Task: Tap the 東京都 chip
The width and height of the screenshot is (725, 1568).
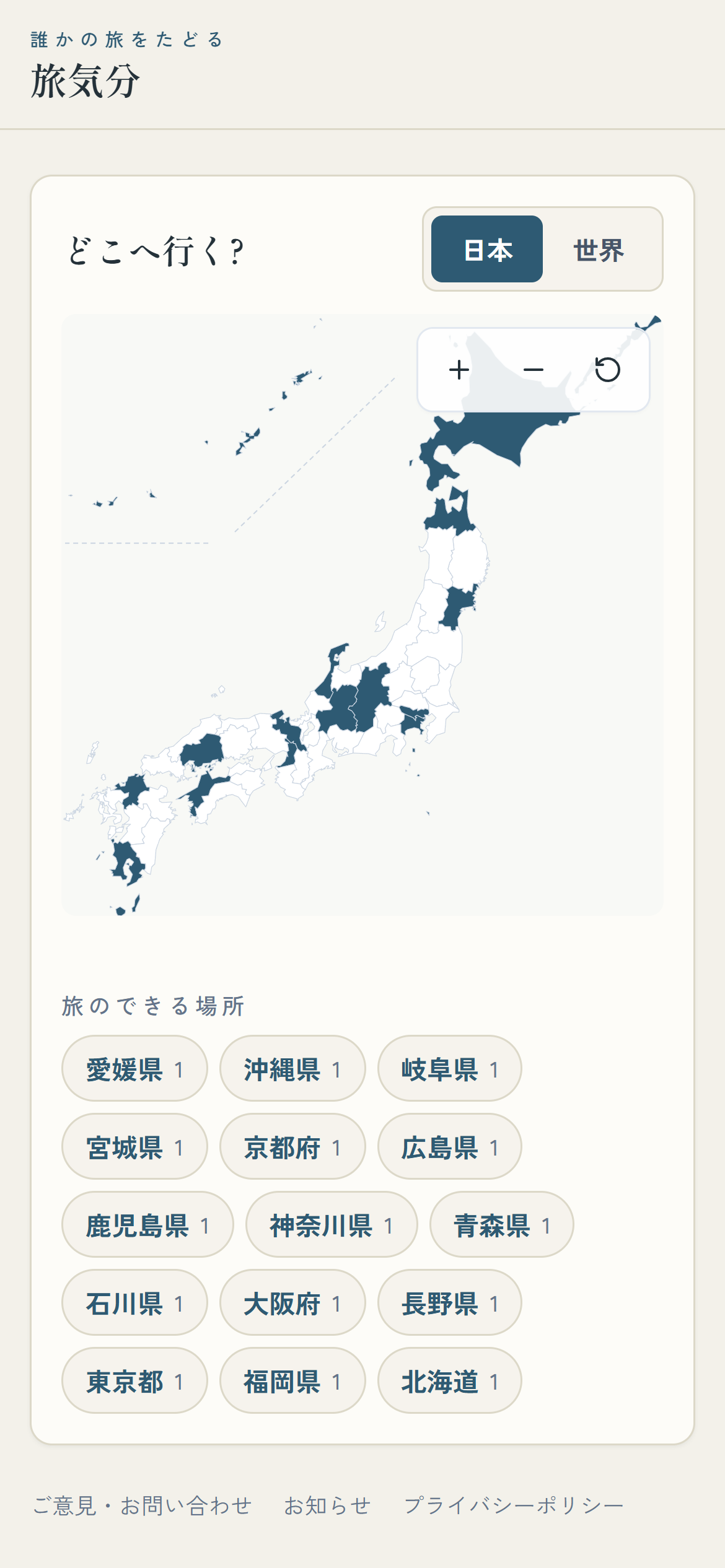Action: [x=134, y=1380]
